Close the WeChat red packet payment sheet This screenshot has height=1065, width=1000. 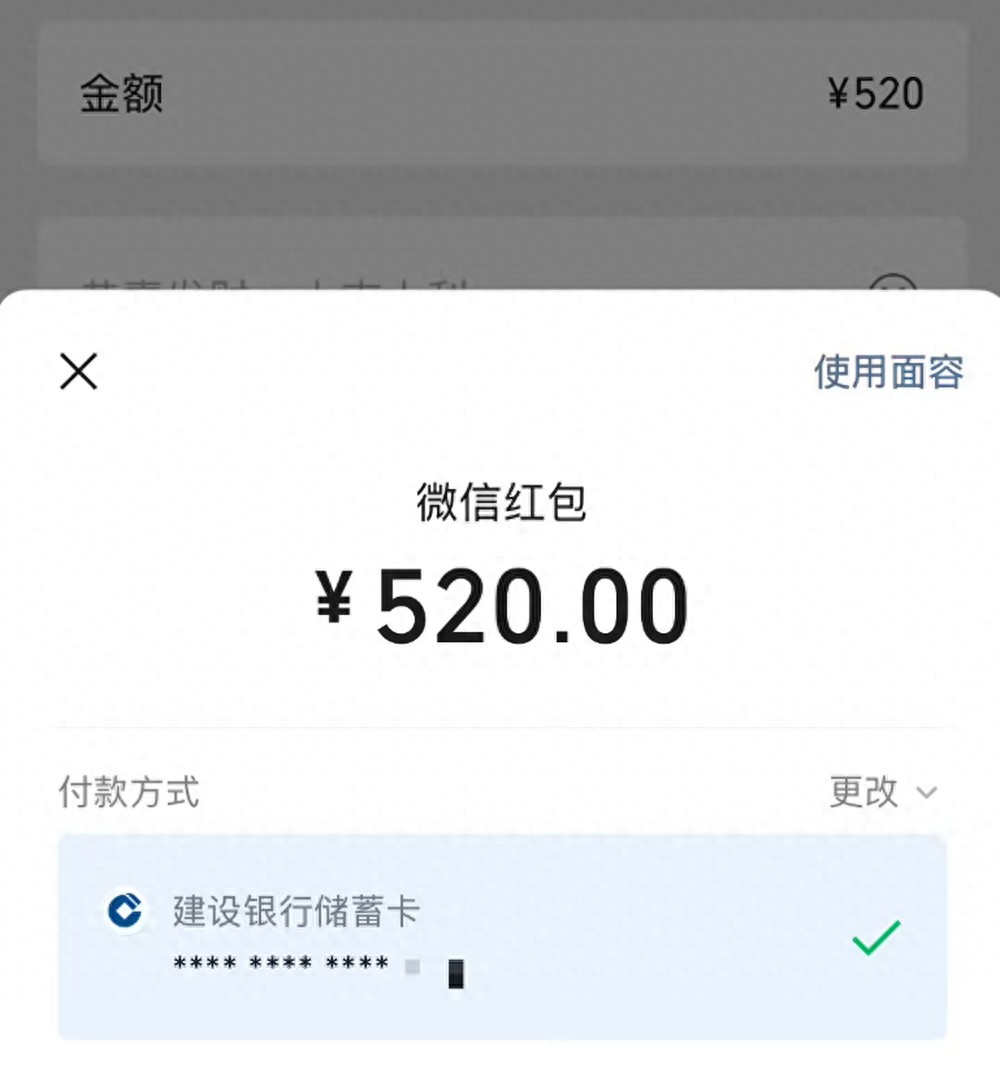pyautogui.click(x=78, y=372)
